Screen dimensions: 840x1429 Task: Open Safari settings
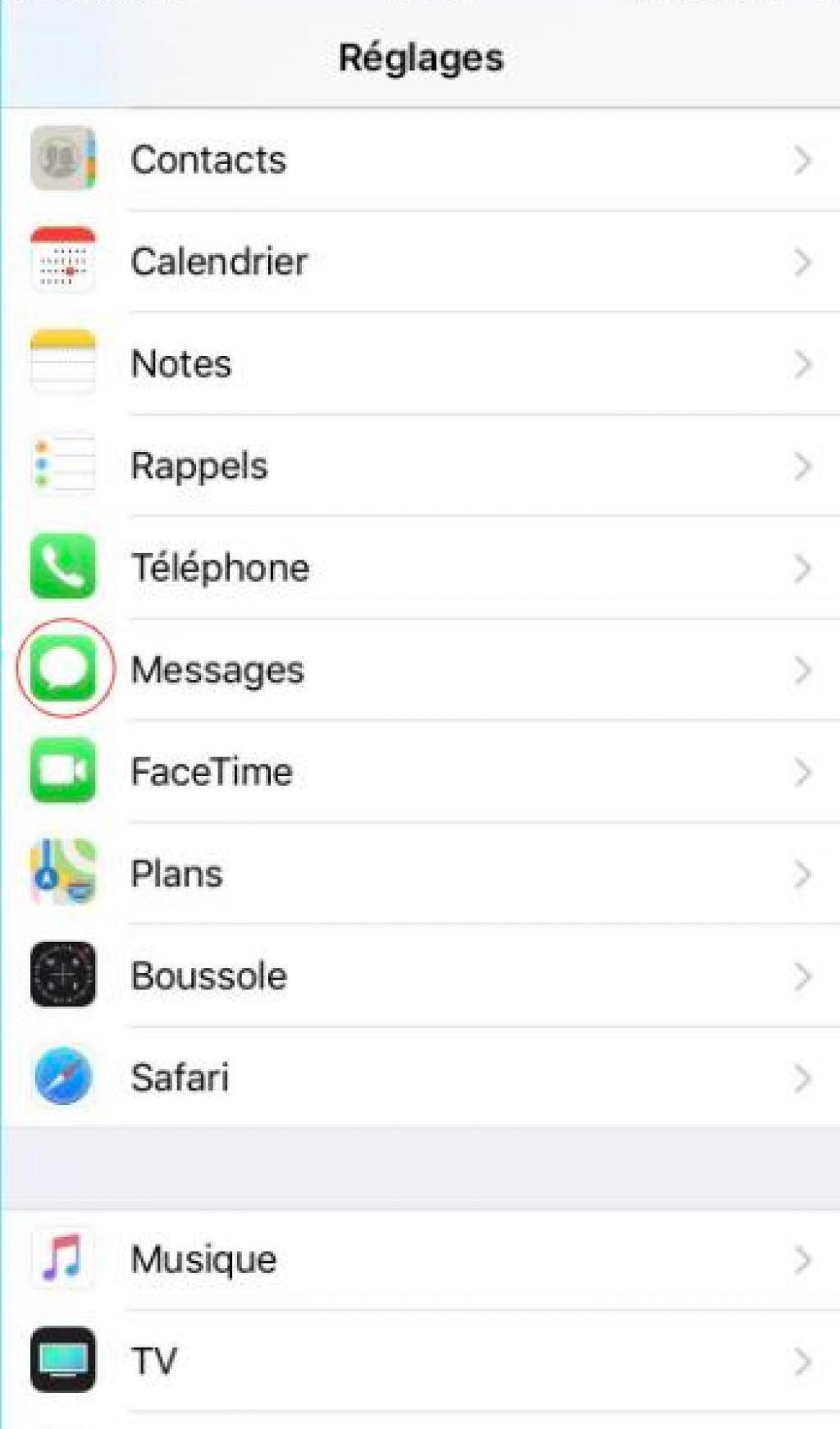pyautogui.click(x=420, y=1077)
